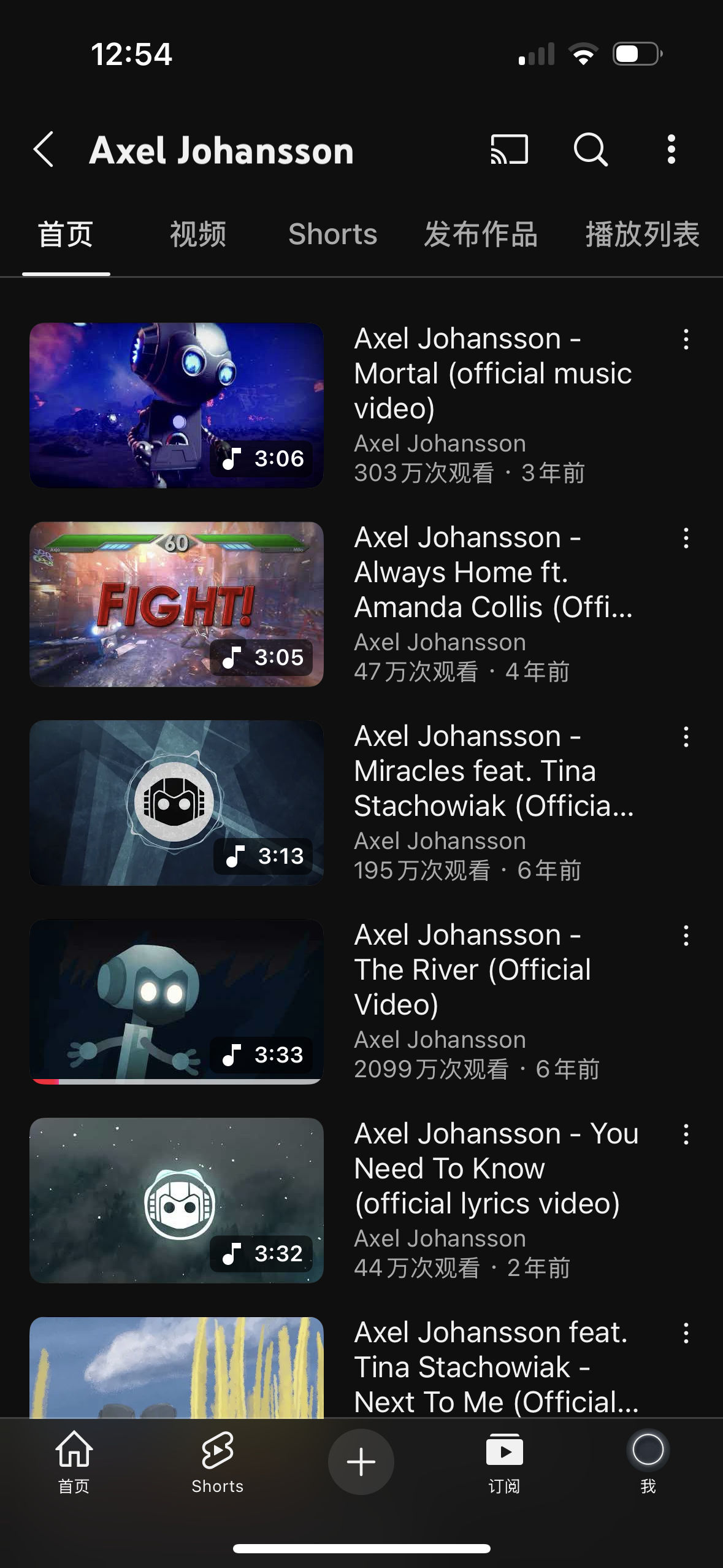
Task: Switch to the 视频 tab
Action: tap(198, 234)
